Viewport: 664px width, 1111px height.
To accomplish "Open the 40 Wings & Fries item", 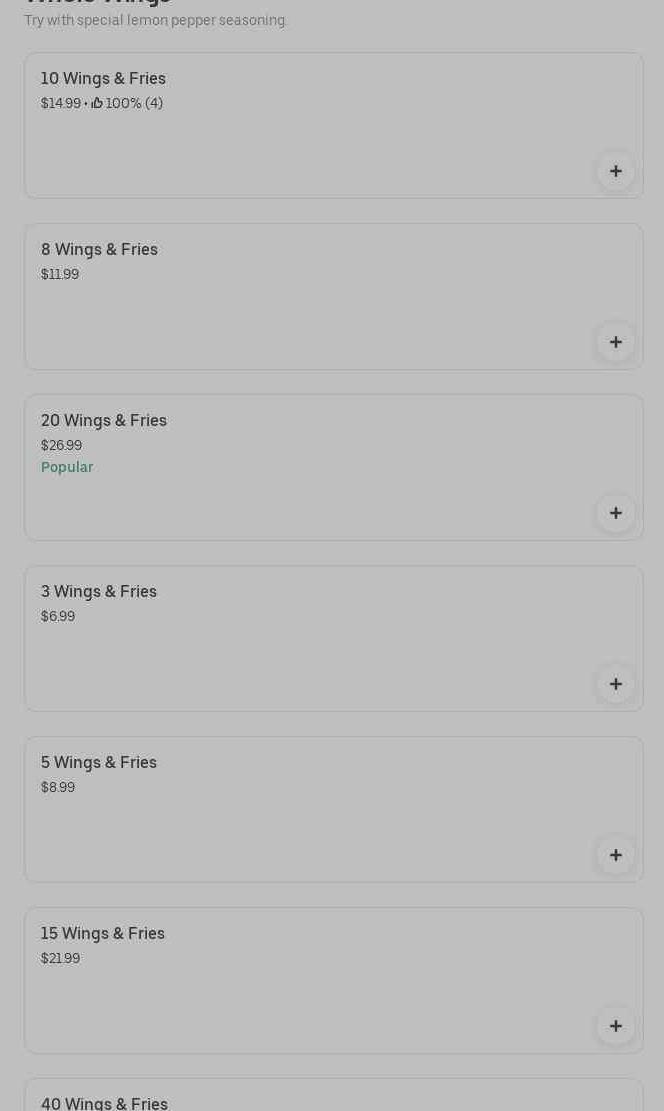I will [x=334, y=1095].
